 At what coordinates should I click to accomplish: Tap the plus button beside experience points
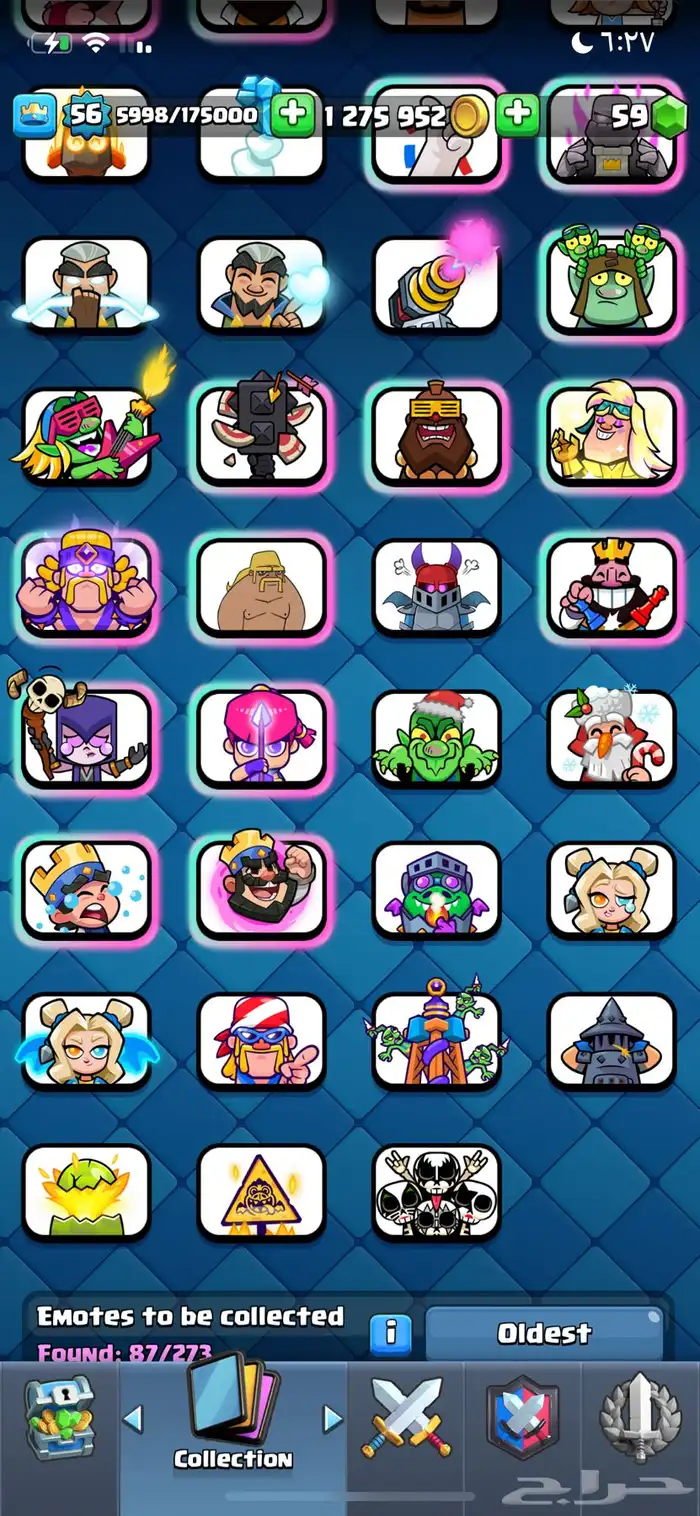[x=293, y=115]
